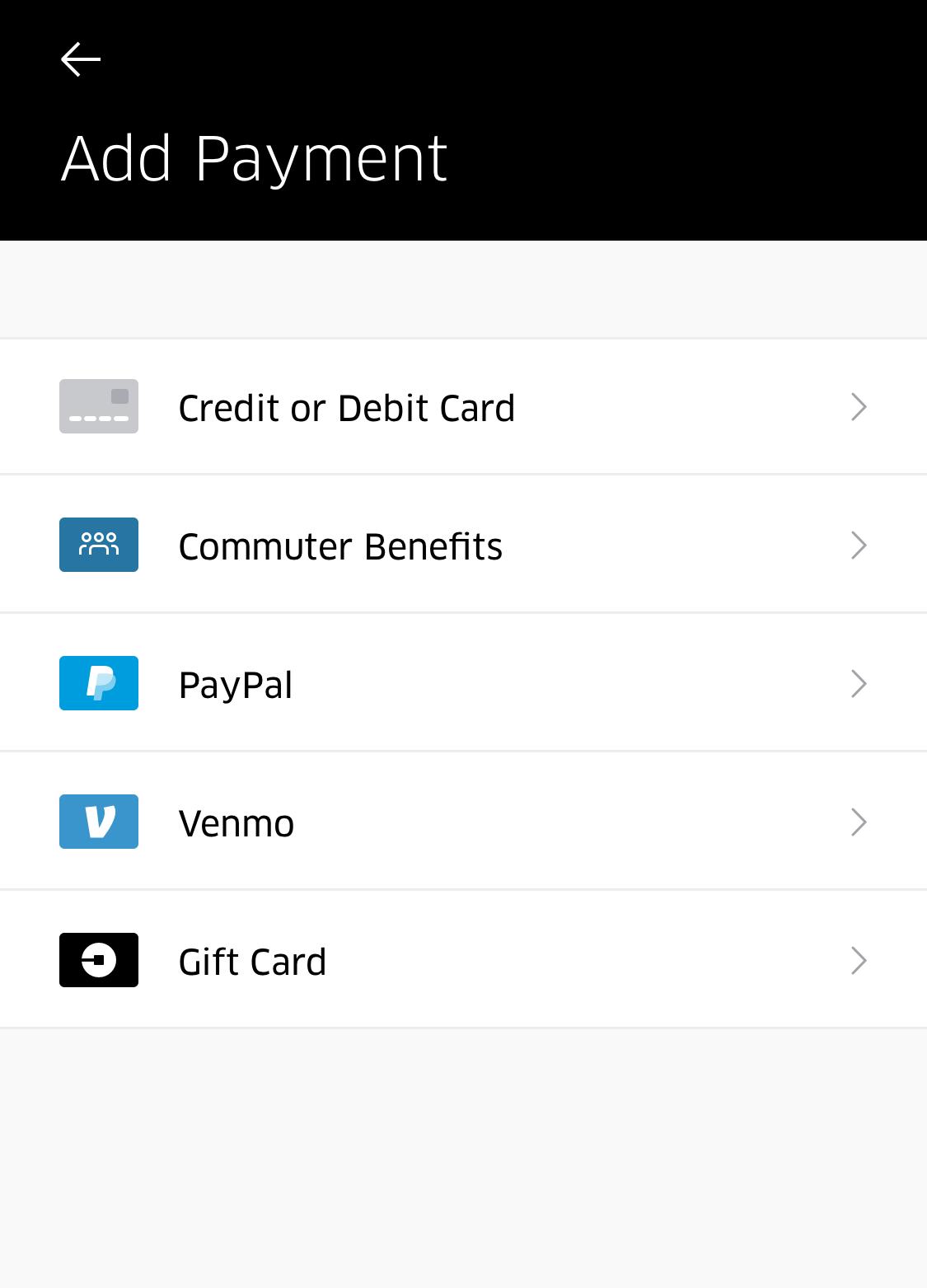927x1288 pixels.
Task: Choose the Commuter Benefits payment option
Action: (341, 545)
